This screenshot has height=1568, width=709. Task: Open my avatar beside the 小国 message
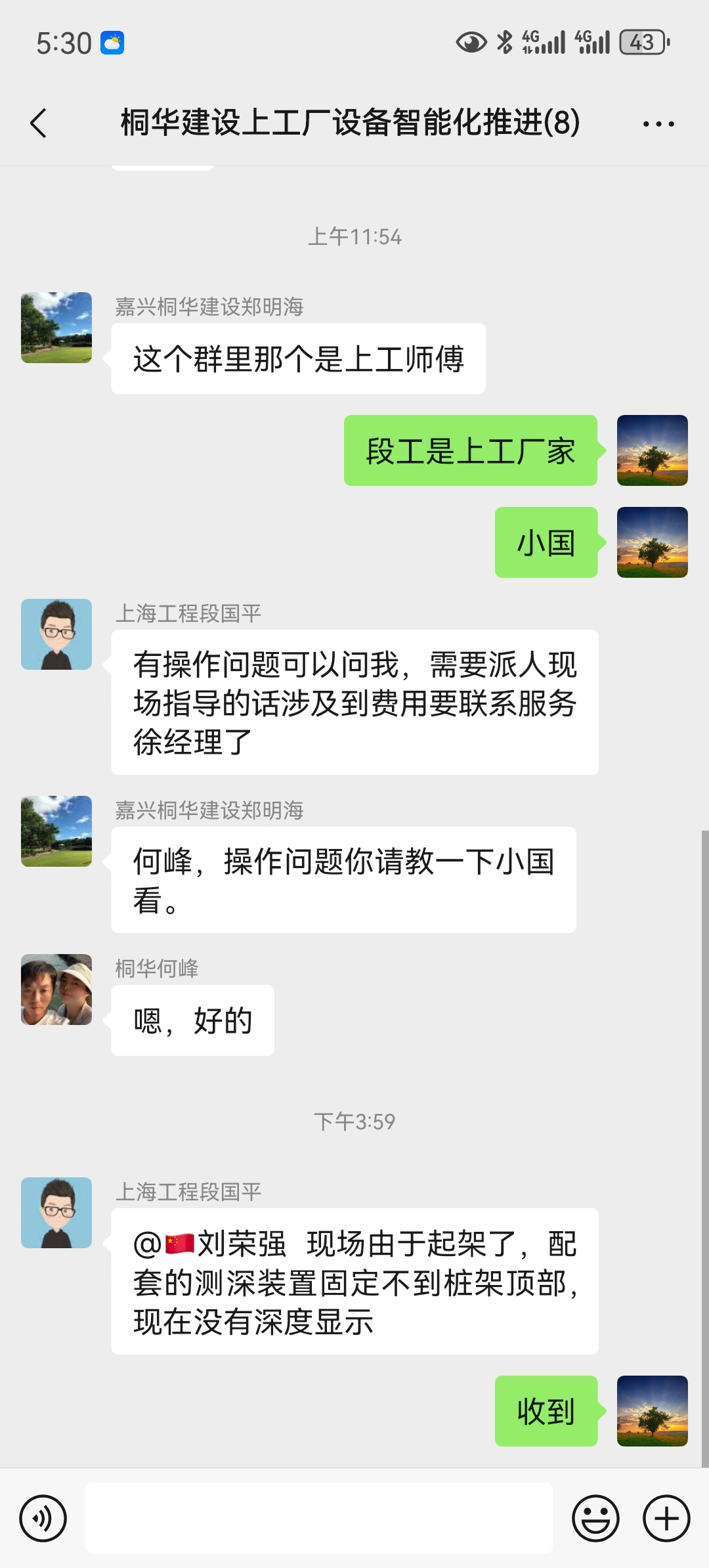point(653,542)
